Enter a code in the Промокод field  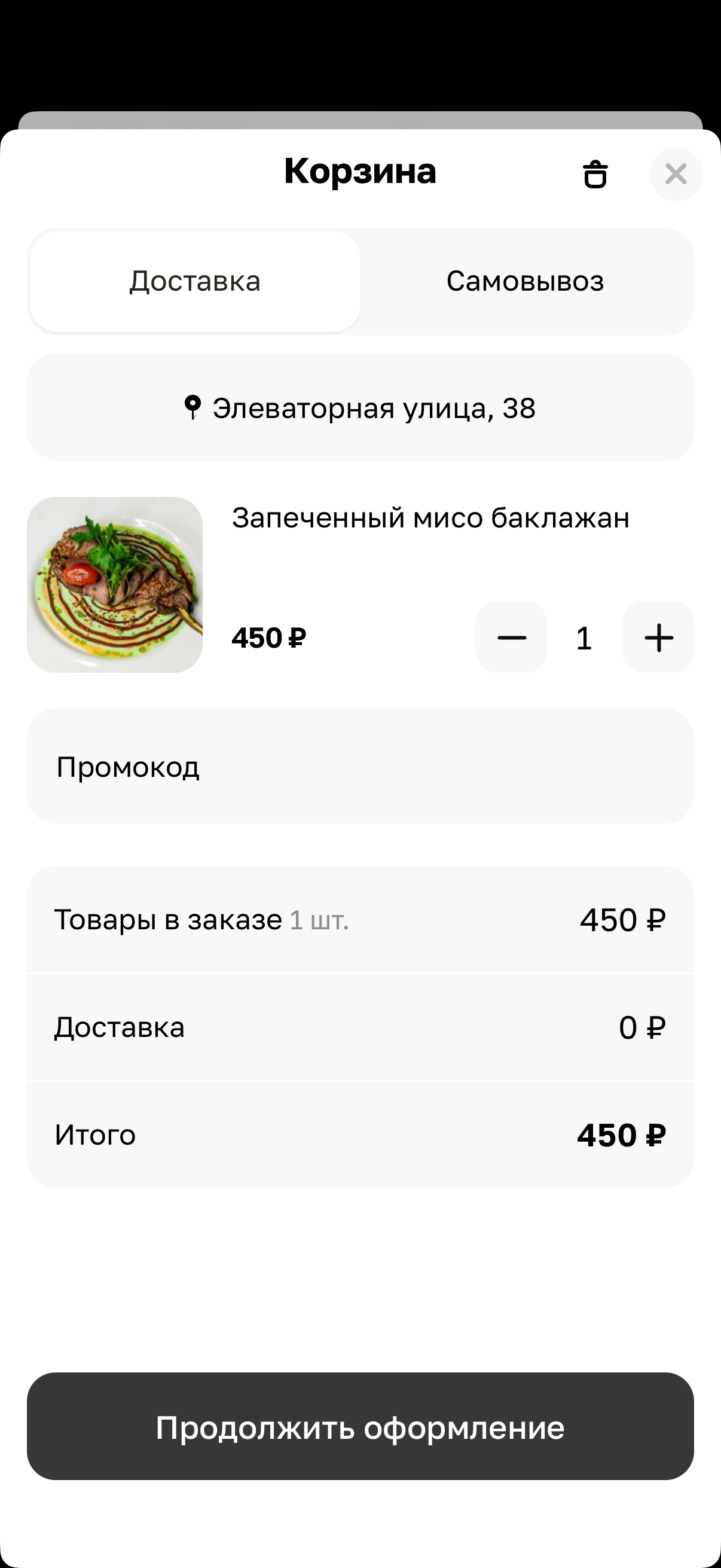point(360,766)
